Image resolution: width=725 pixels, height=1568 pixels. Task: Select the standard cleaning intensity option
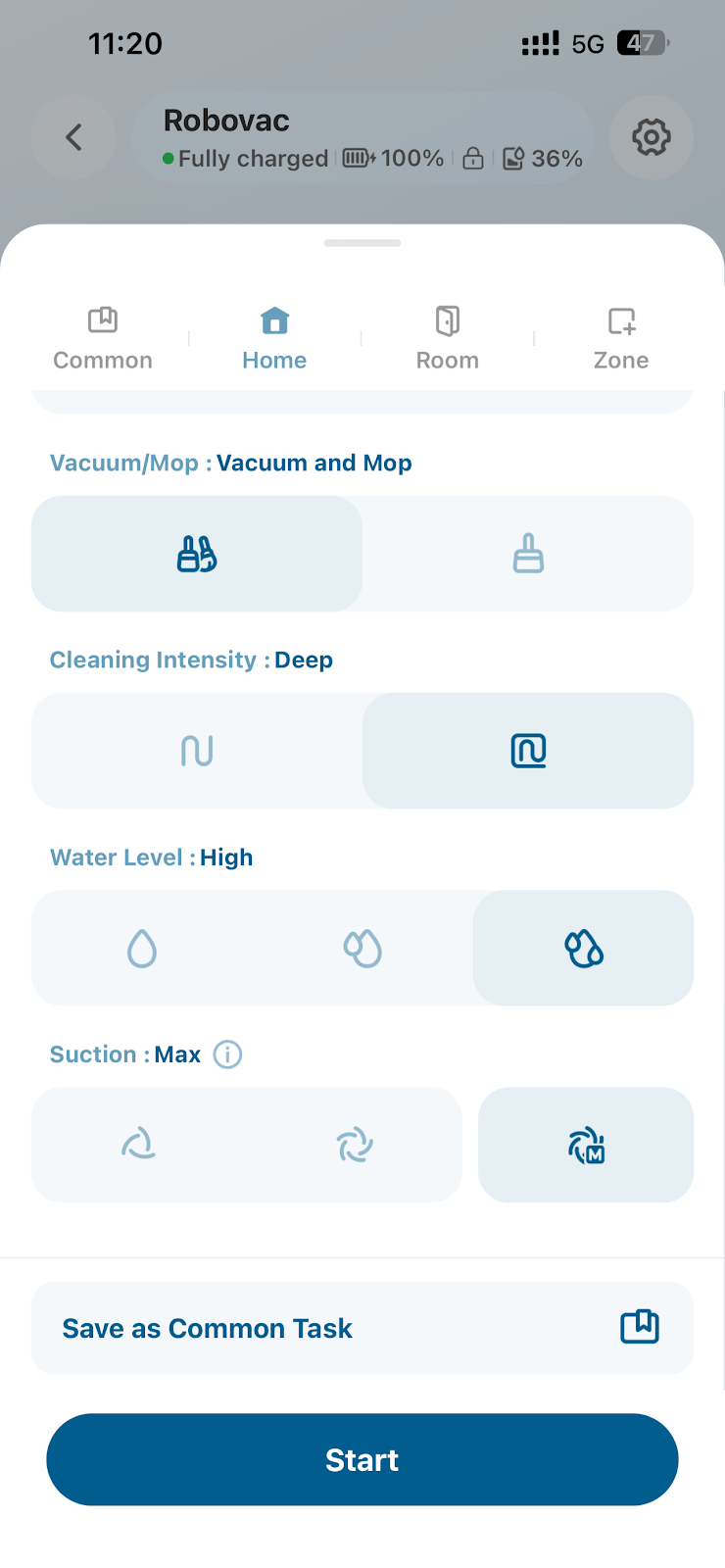[197, 751]
